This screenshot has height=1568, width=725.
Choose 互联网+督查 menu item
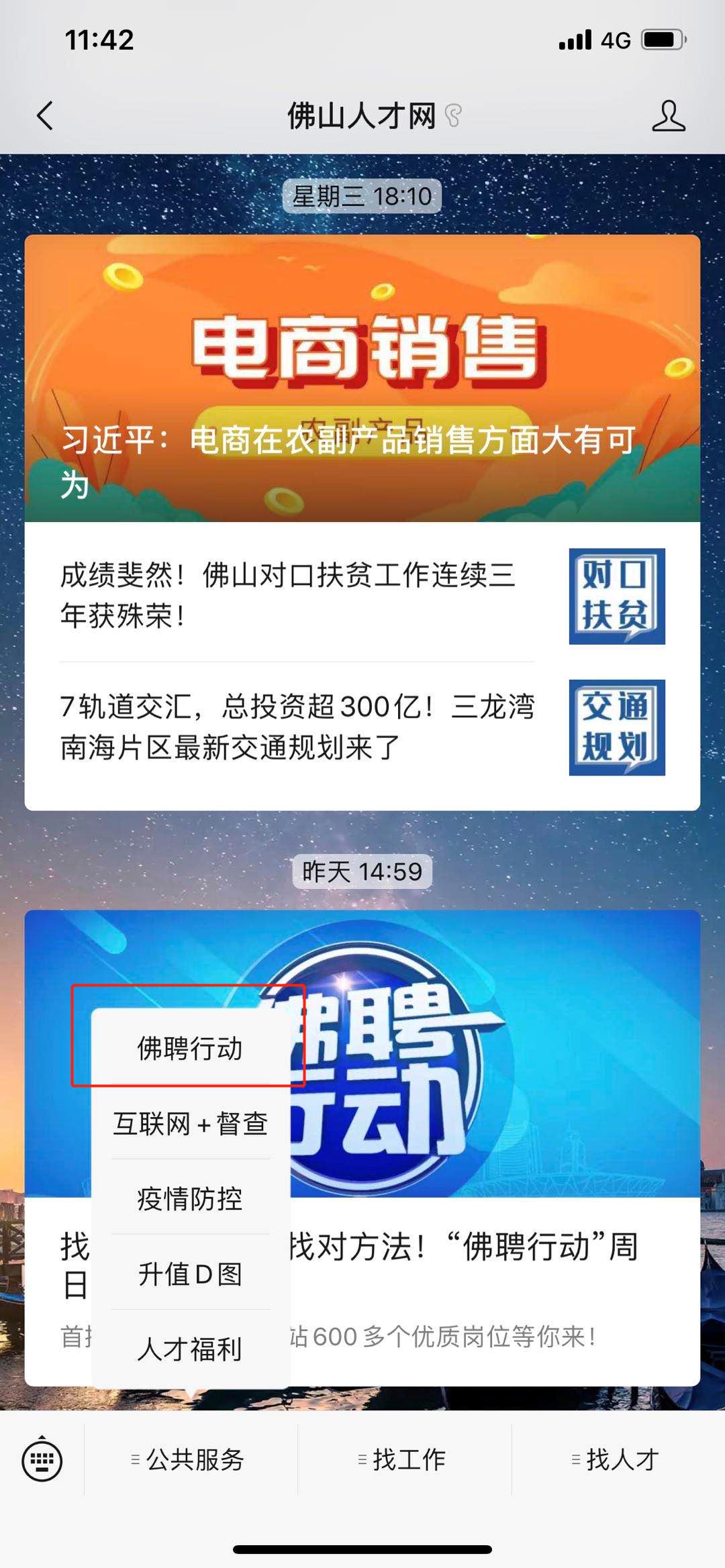[191, 1123]
